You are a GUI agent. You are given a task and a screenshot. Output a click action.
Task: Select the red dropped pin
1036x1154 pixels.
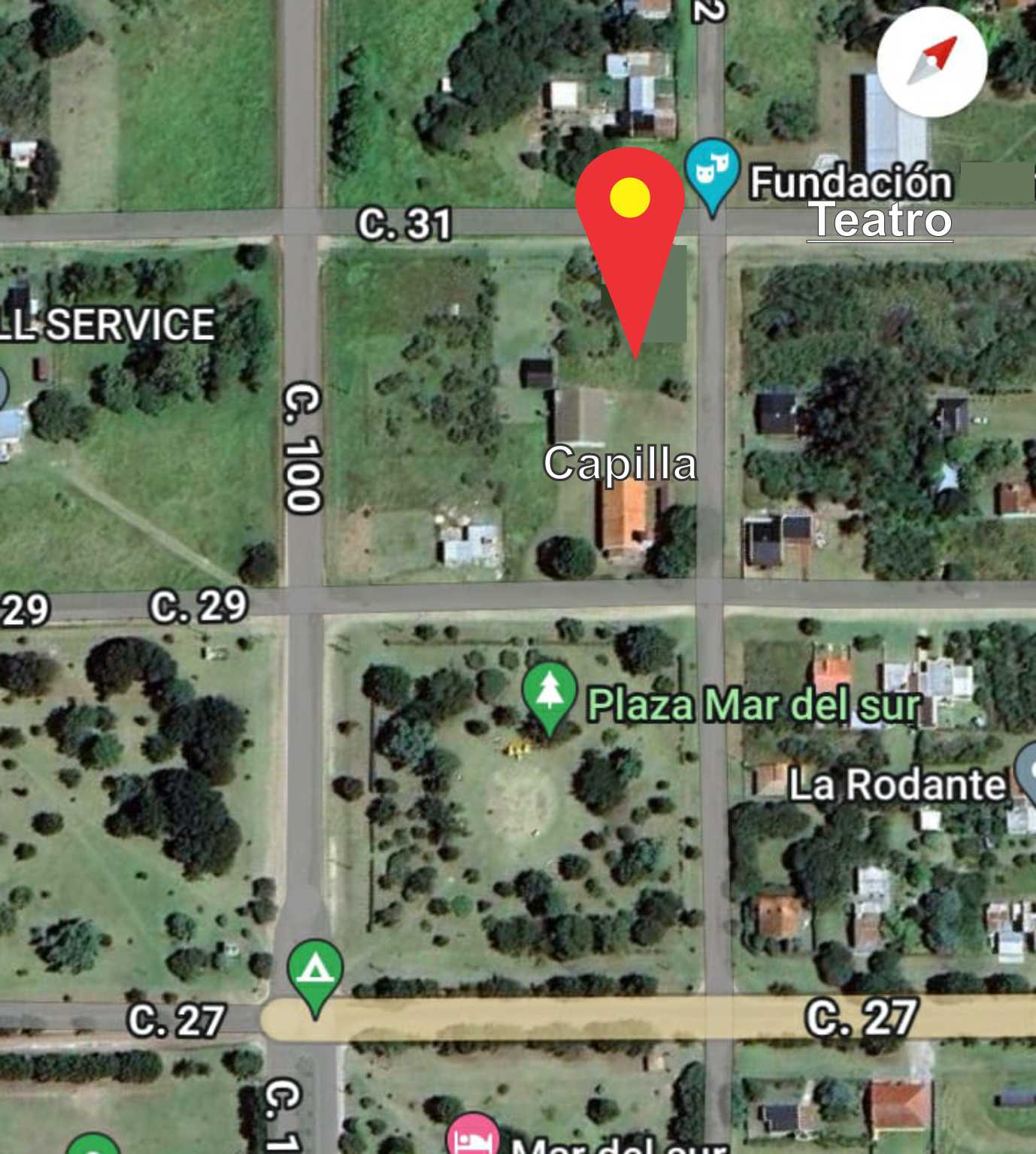(x=630, y=204)
